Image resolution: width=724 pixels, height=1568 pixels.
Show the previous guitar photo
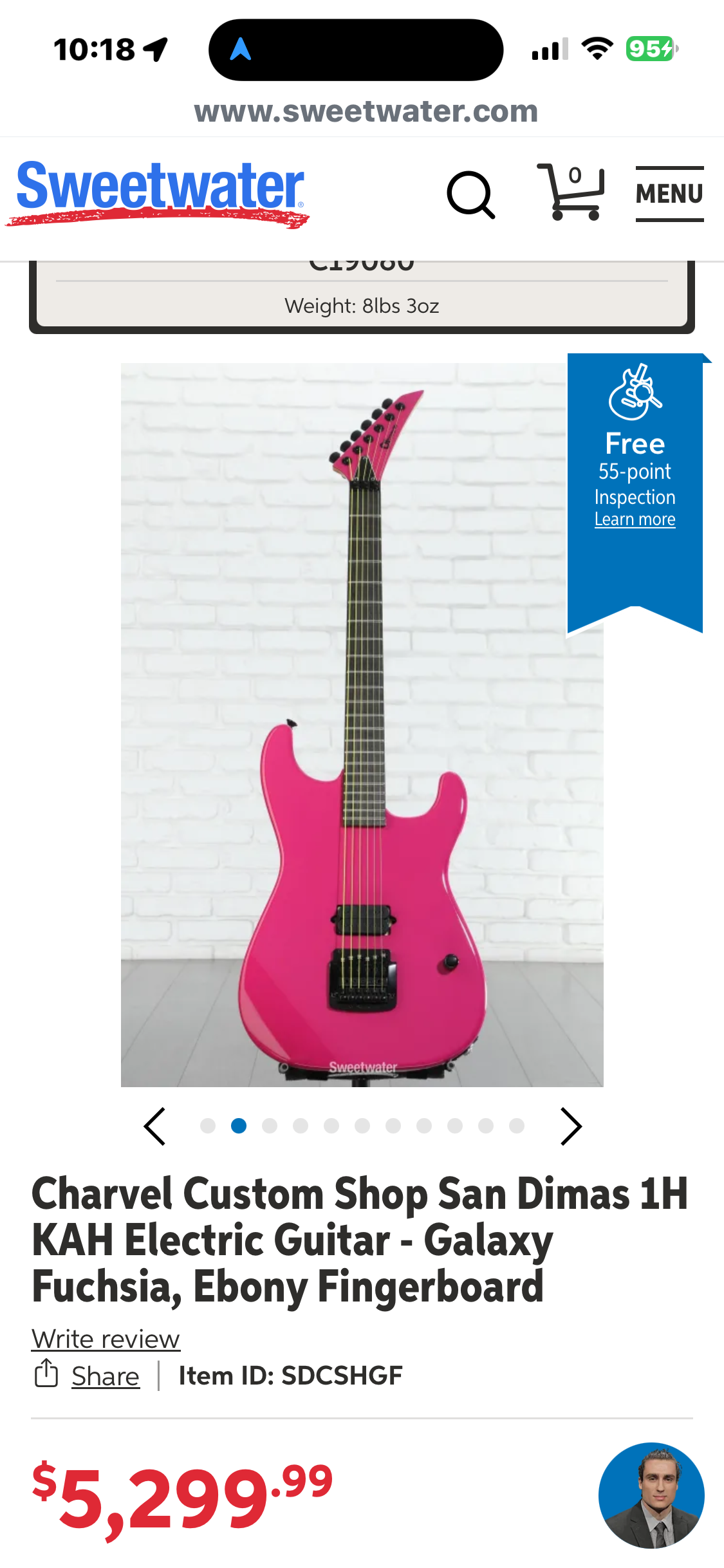click(x=155, y=1126)
